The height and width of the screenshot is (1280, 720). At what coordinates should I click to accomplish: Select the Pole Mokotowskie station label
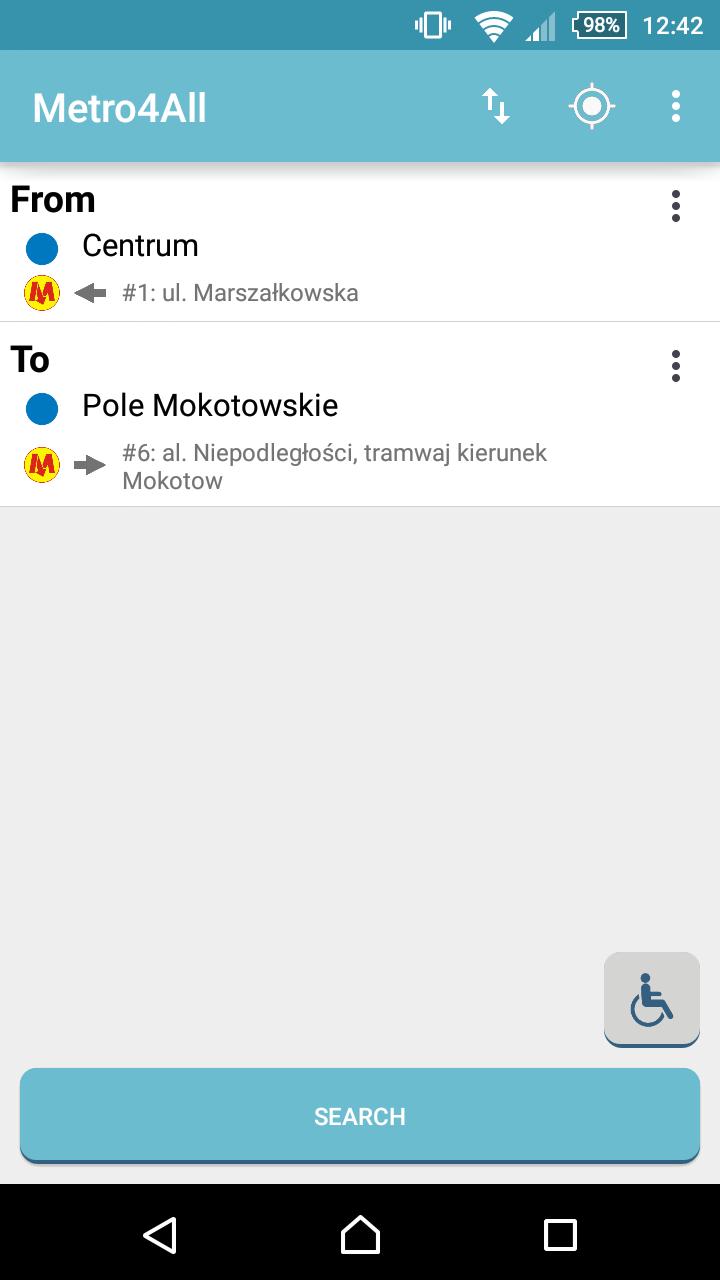(x=210, y=406)
